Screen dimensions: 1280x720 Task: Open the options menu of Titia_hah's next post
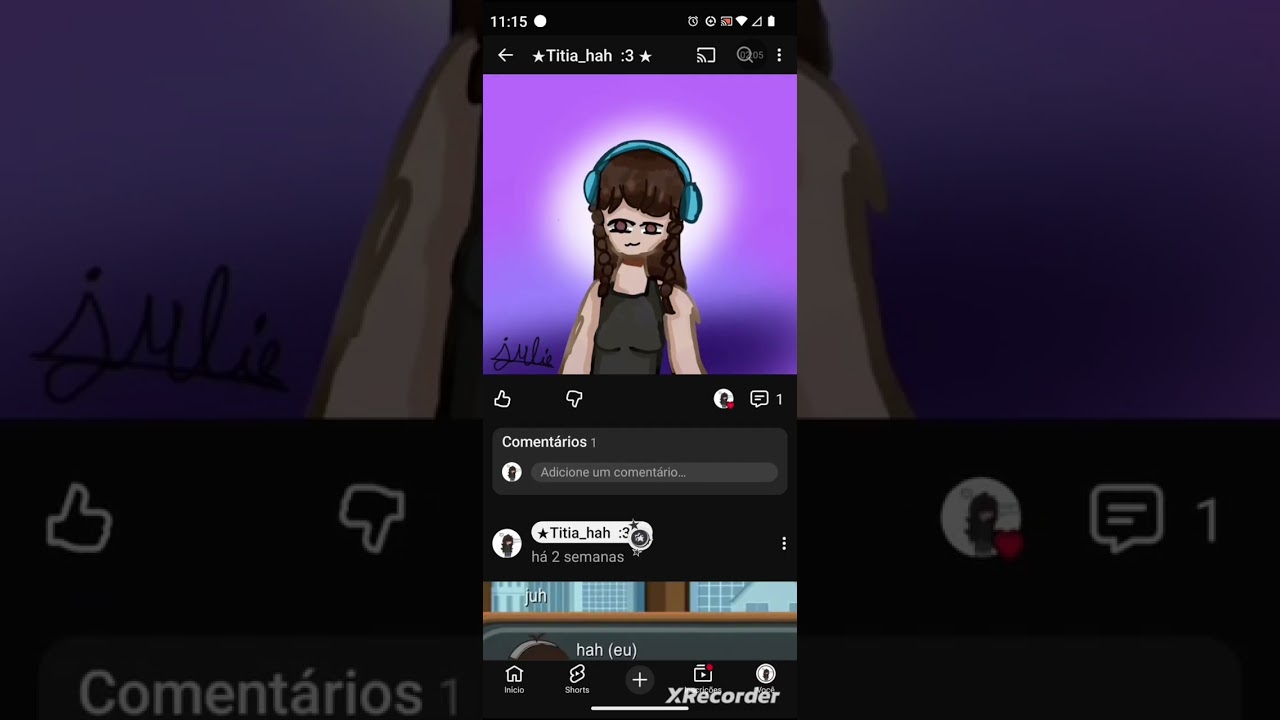pos(783,543)
